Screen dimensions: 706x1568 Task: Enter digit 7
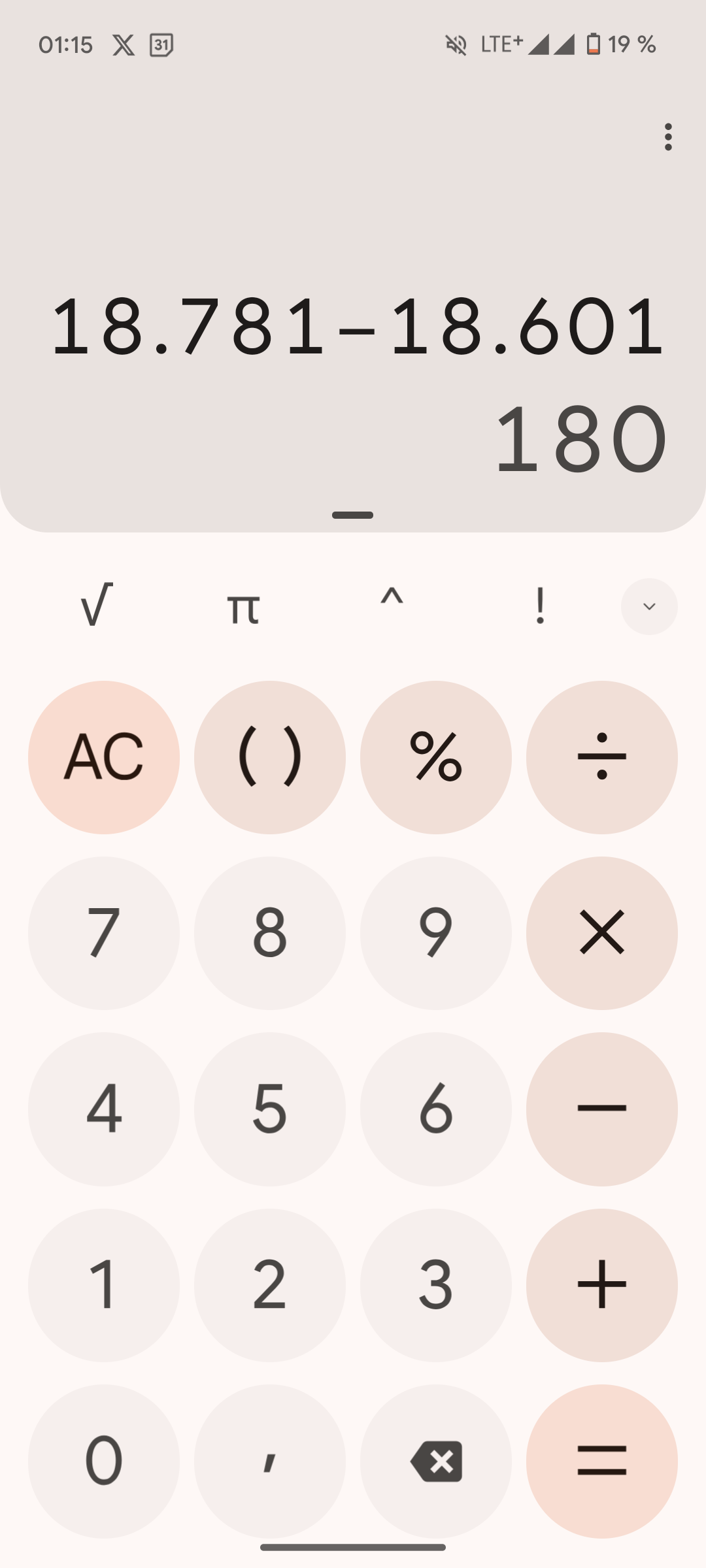coord(104,933)
